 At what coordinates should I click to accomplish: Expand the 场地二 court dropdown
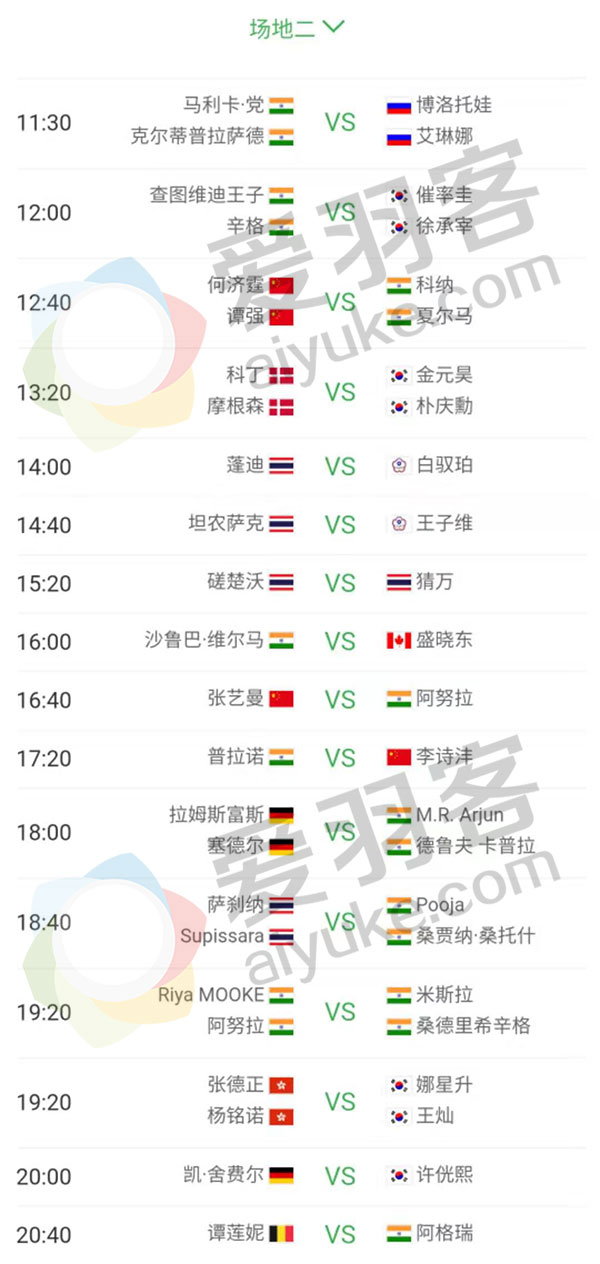(297, 28)
